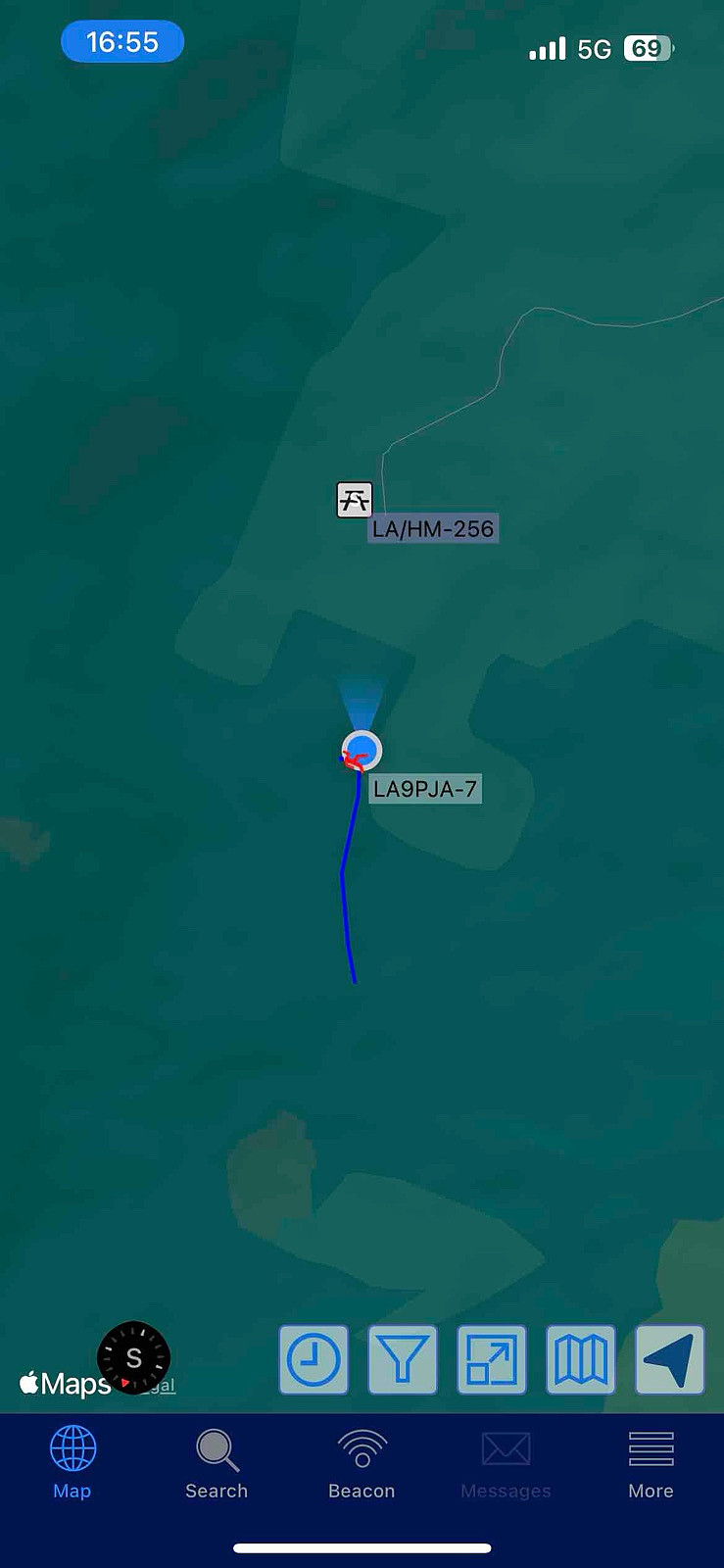Change map type via folded-map button
724x1568 pixels.
click(x=581, y=1359)
